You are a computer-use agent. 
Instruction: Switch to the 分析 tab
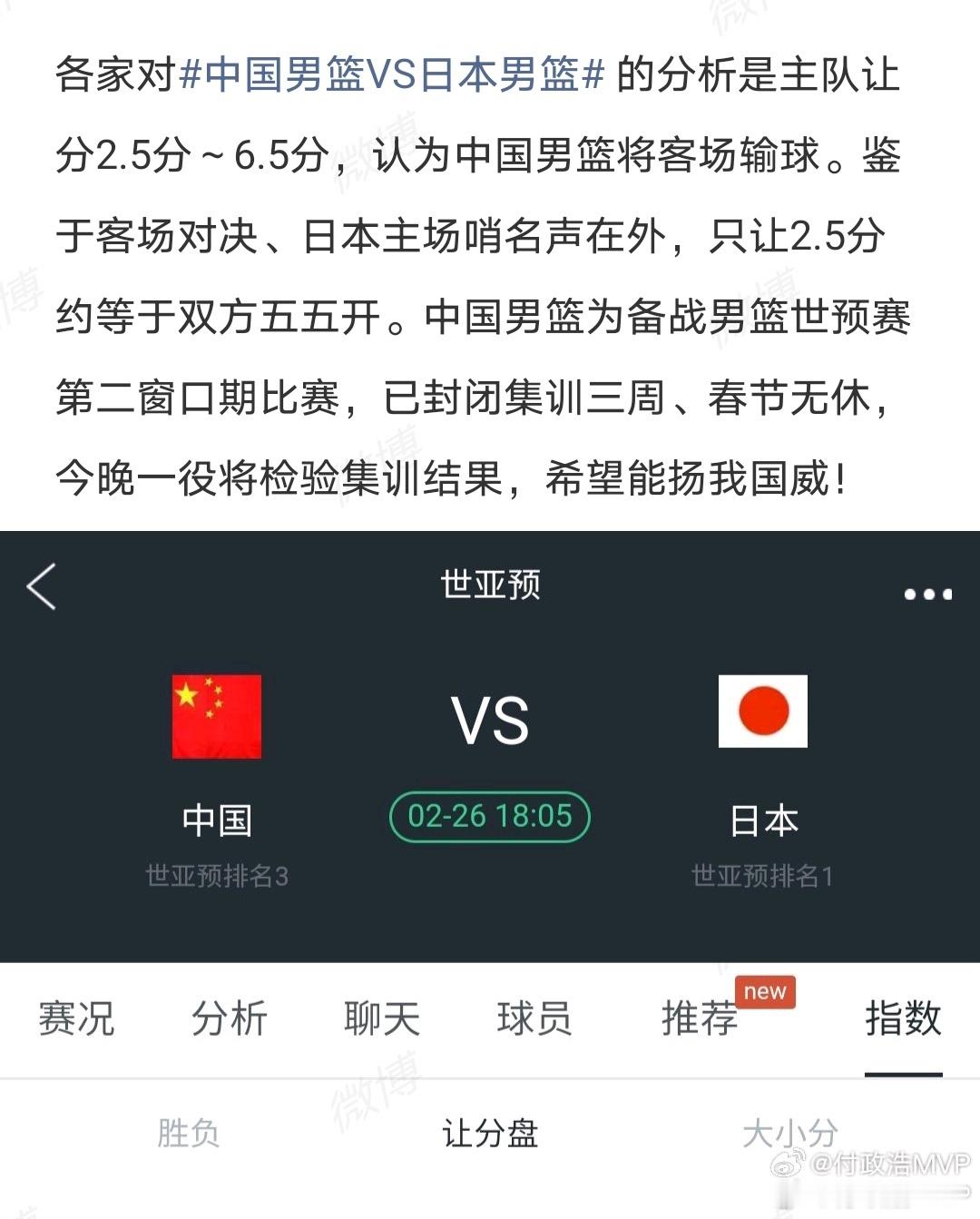pos(230,1018)
